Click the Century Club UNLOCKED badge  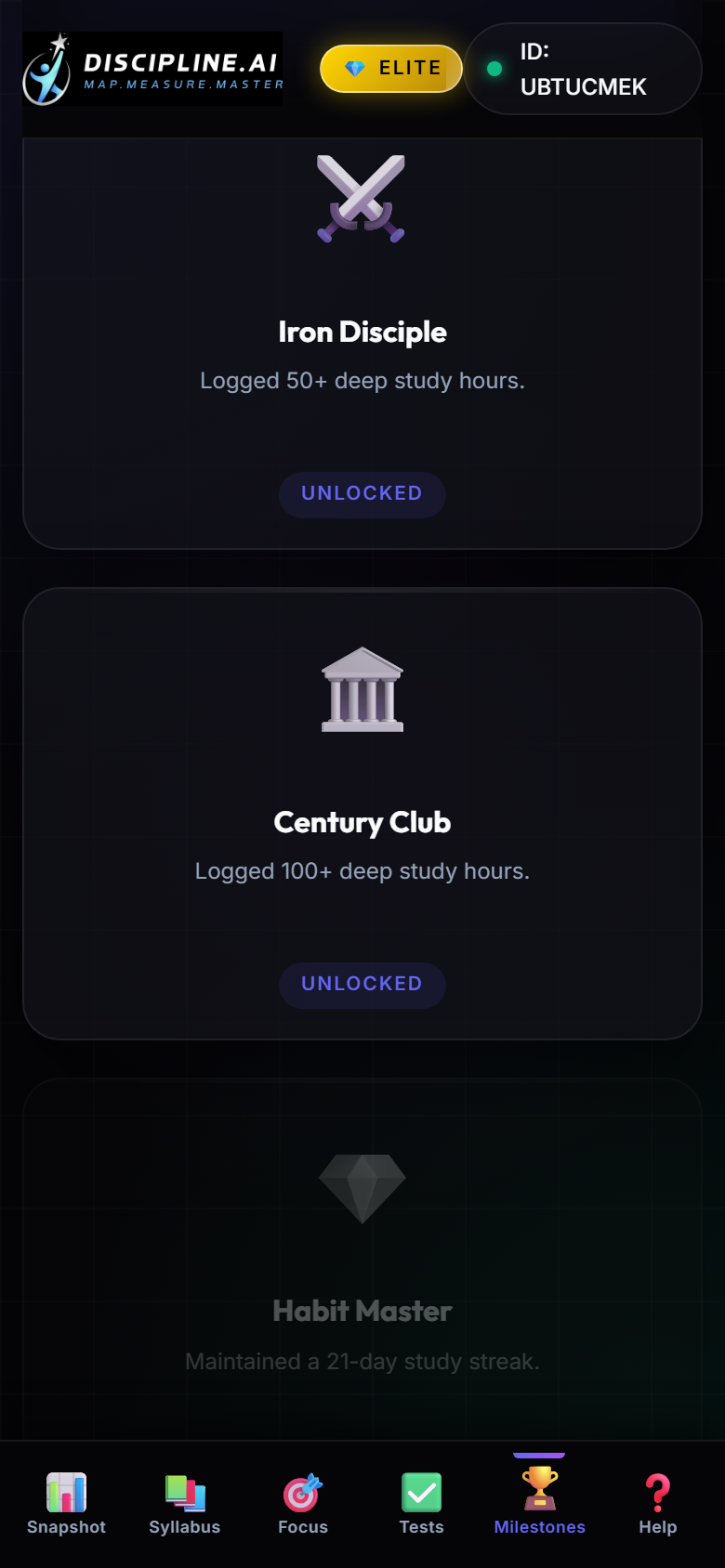362,985
